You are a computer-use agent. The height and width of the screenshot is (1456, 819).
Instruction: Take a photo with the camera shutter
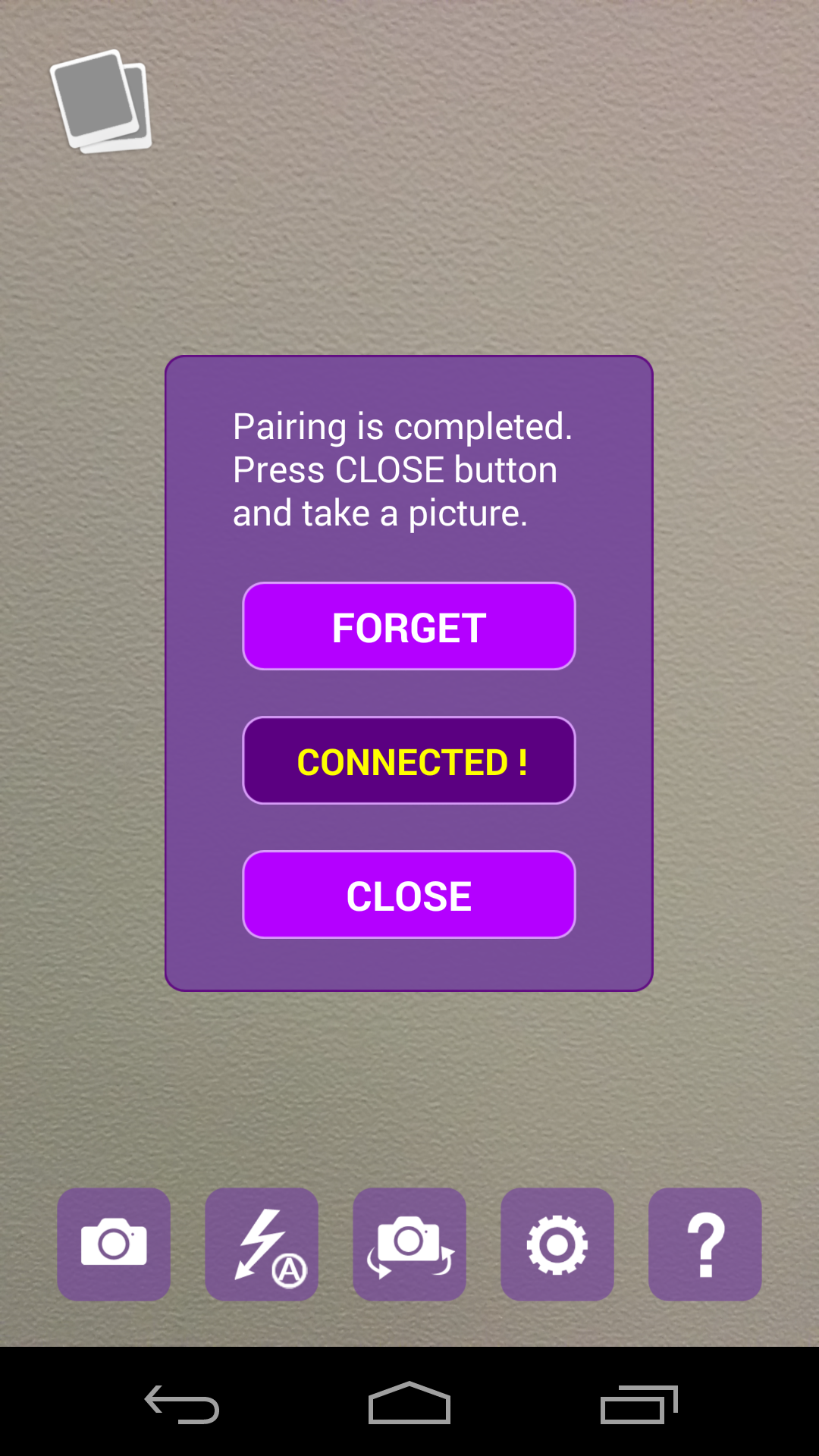tap(114, 1244)
